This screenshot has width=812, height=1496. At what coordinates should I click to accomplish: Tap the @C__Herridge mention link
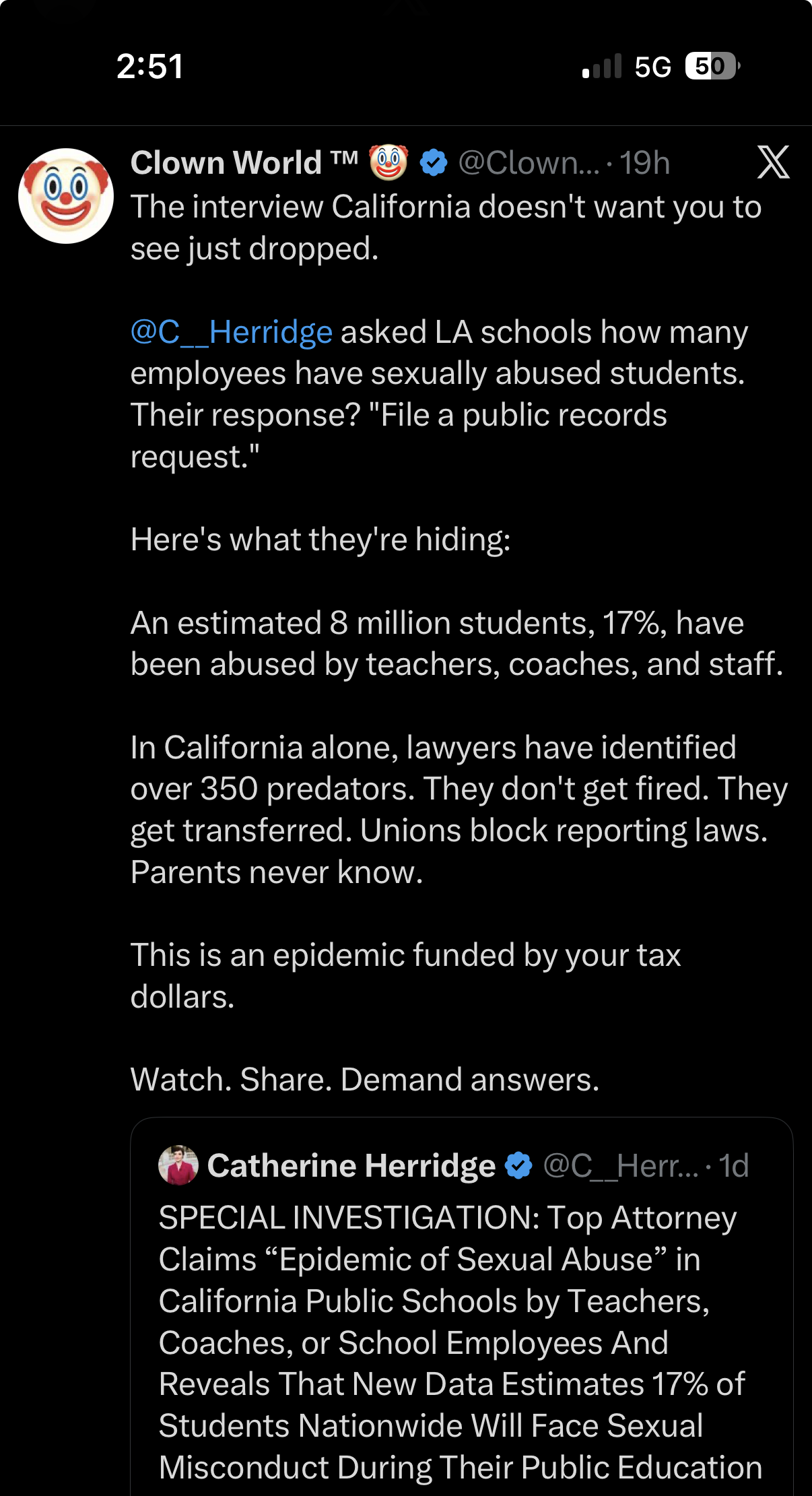tap(231, 332)
